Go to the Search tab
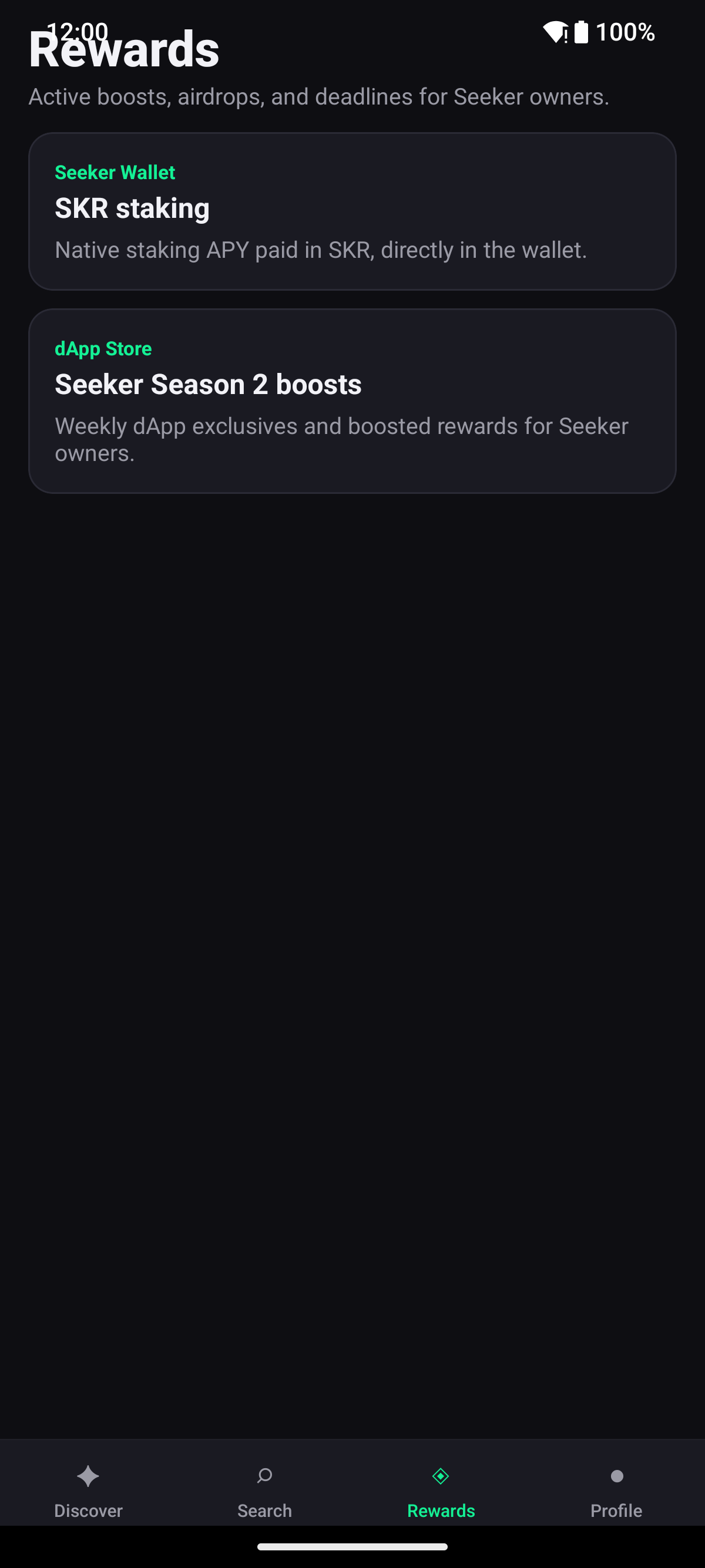The width and height of the screenshot is (705, 1568). pos(264,1491)
